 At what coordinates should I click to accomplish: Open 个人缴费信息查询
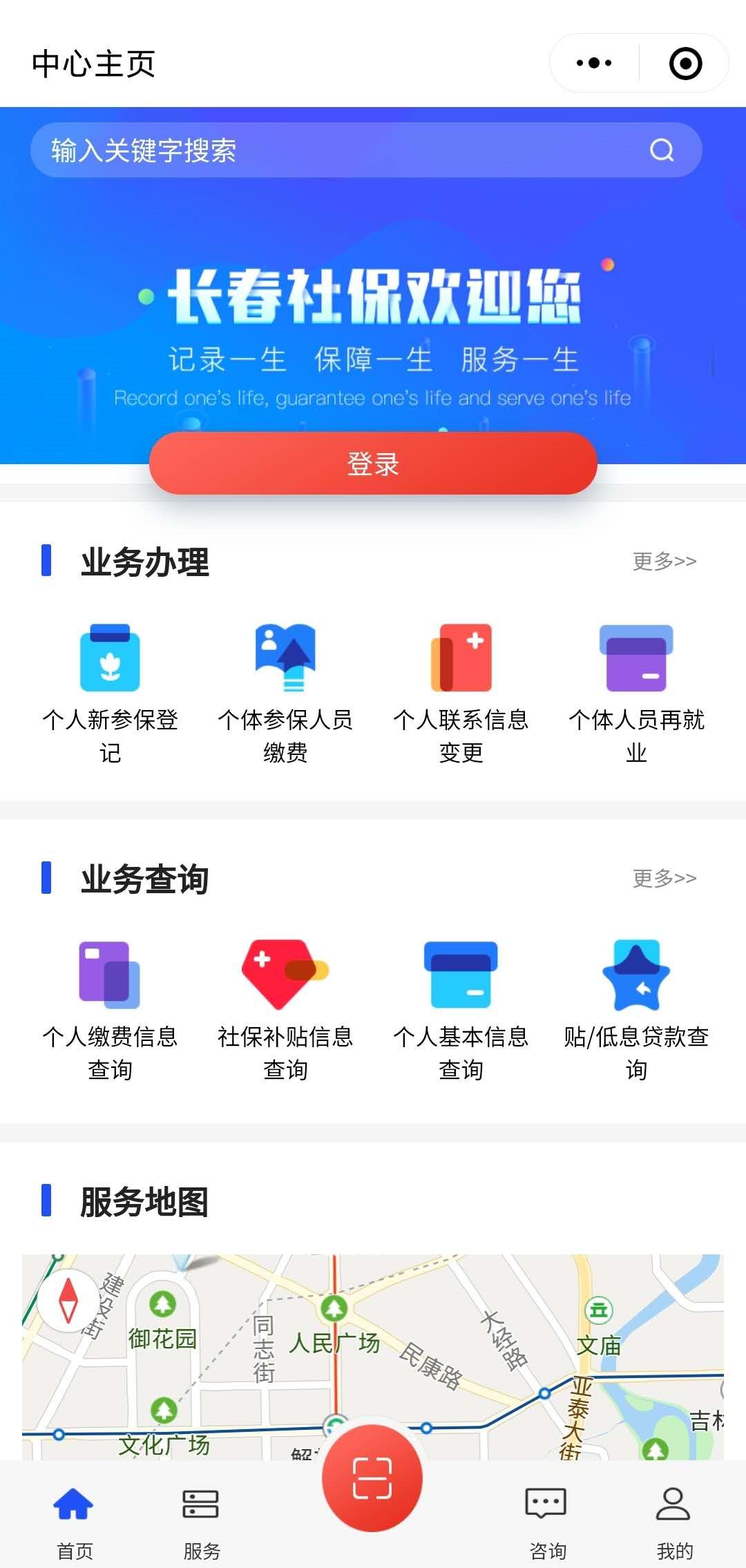coord(111,1008)
